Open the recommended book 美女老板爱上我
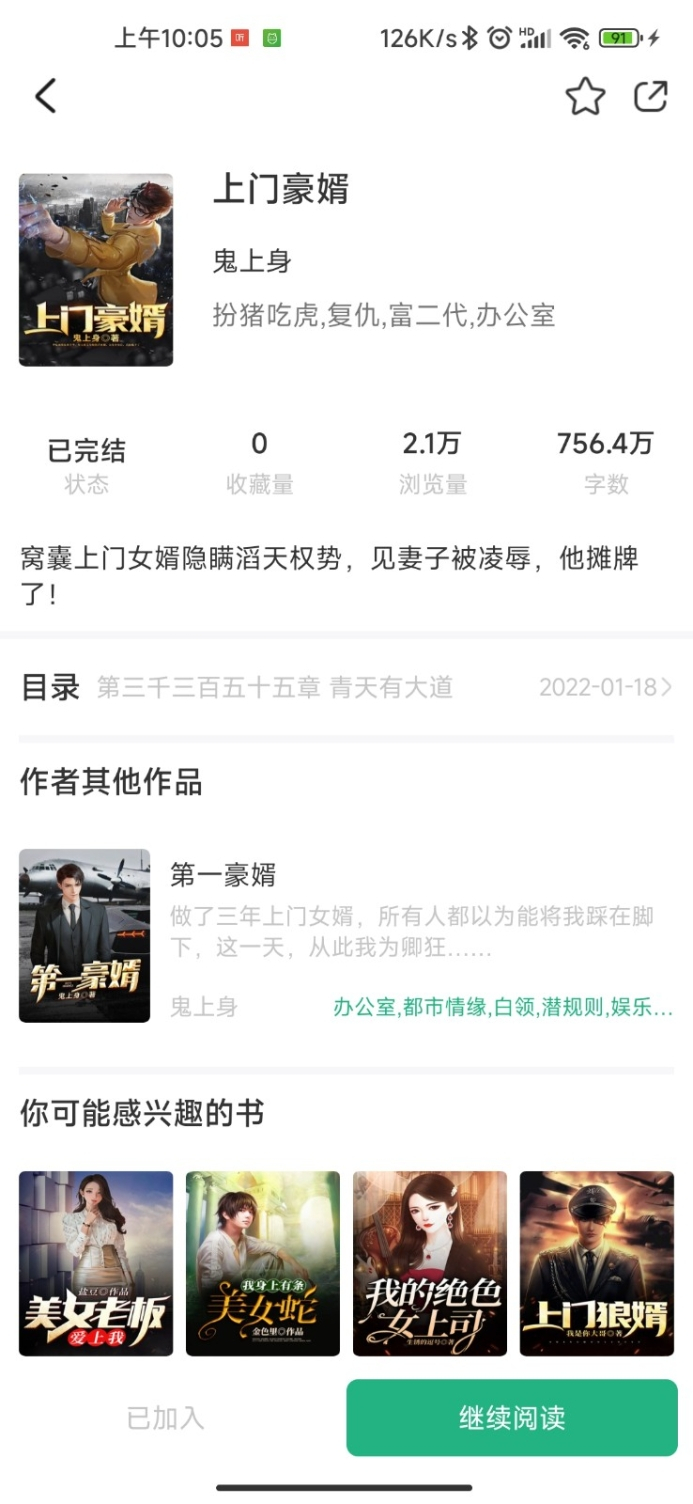 (96, 1263)
